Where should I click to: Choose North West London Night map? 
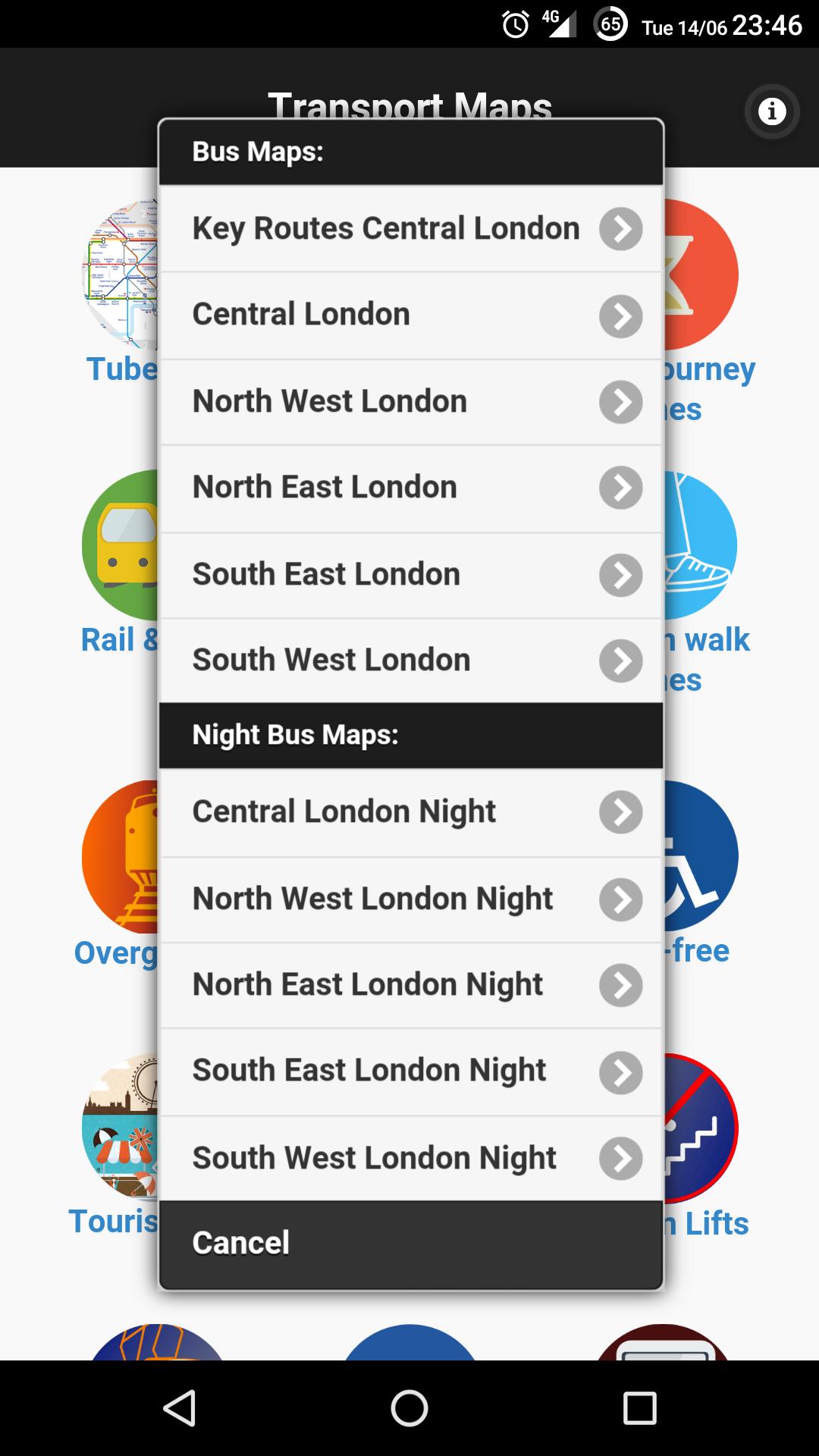coord(409,899)
